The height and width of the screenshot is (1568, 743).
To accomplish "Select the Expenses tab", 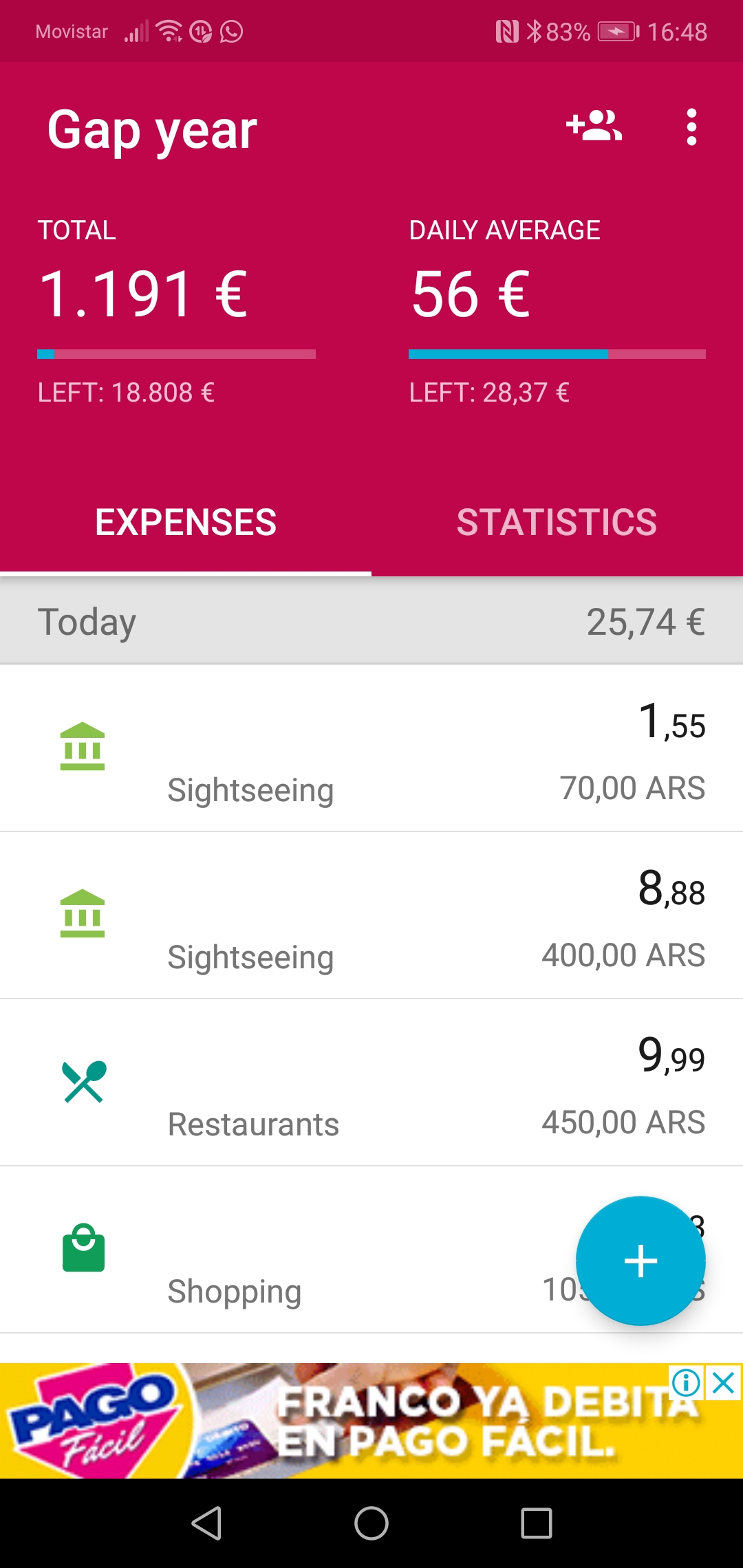I will pyautogui.click(x=186, y=522).
